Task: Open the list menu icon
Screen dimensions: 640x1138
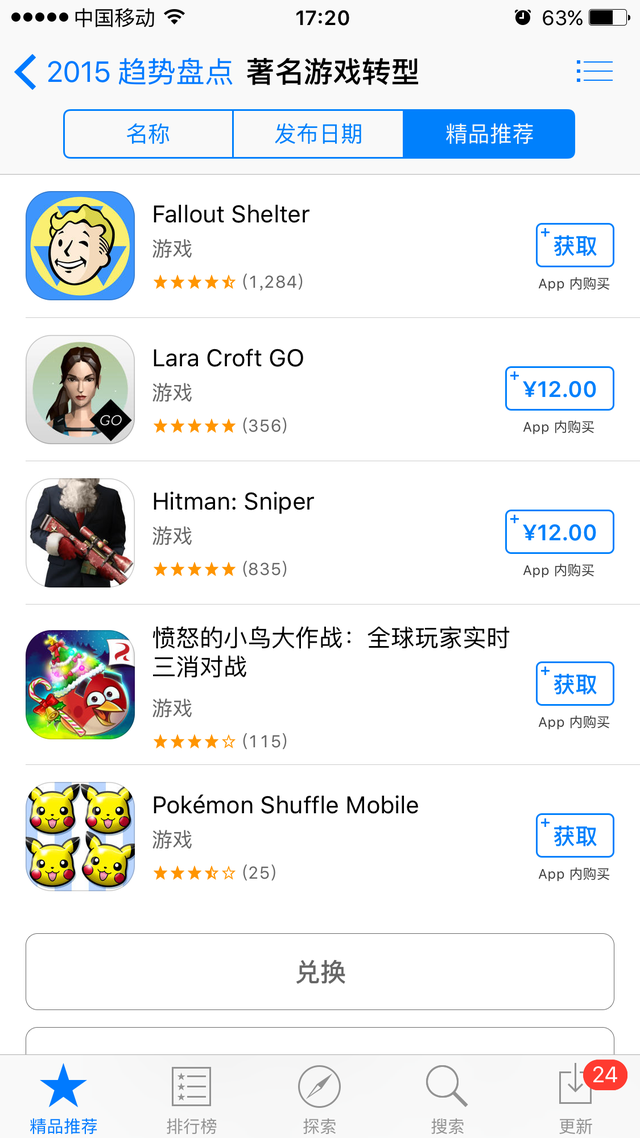Action: (594, 71)
